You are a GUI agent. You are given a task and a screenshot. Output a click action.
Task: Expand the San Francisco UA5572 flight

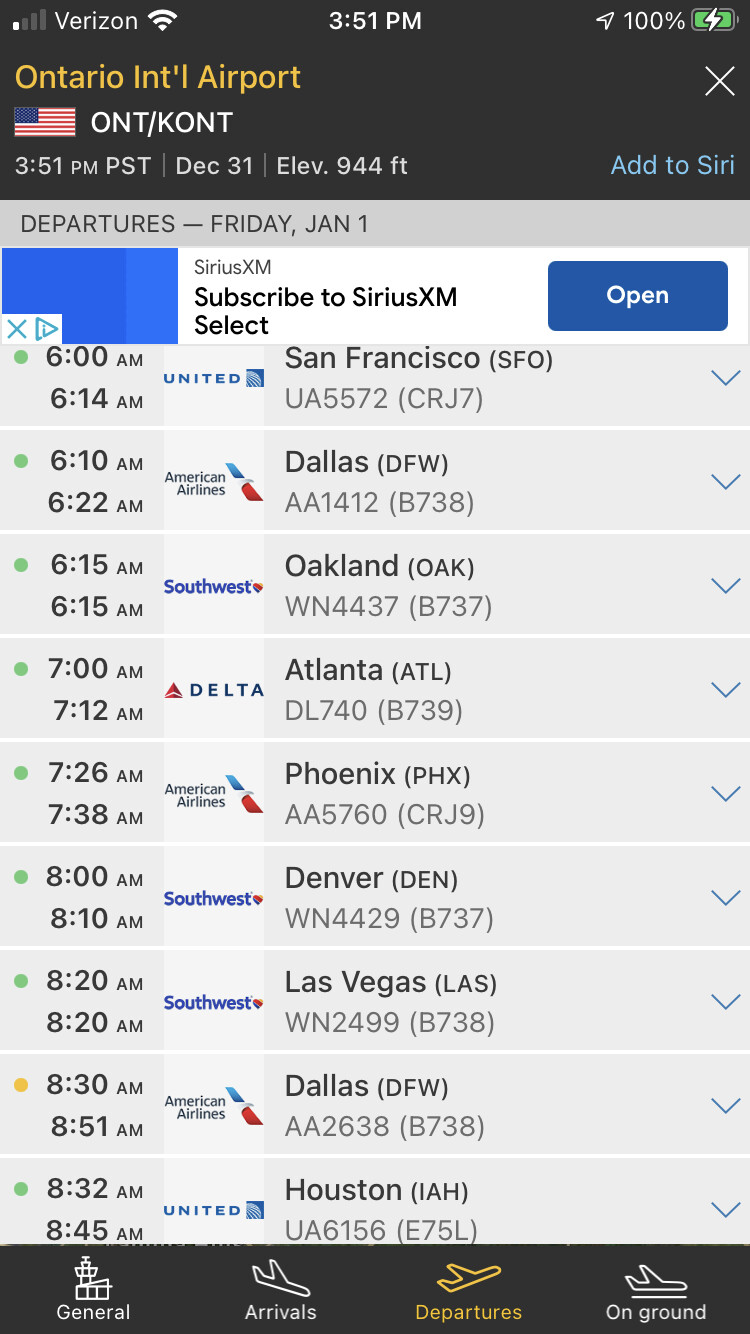(724, 378)
